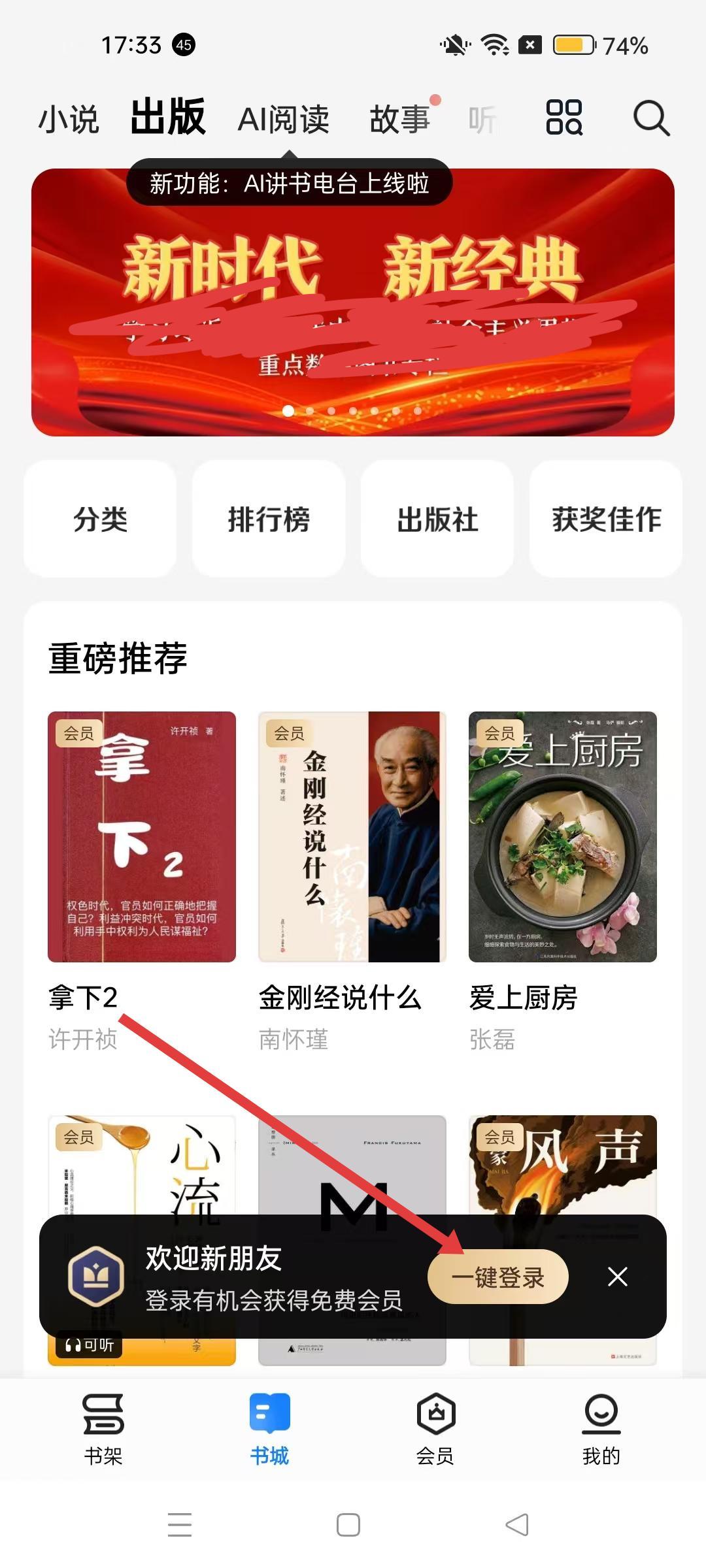View 获奖佳作 award-winning books
Image resolution: width=706 pixels, height=1568 pixels.
(606, 519)
